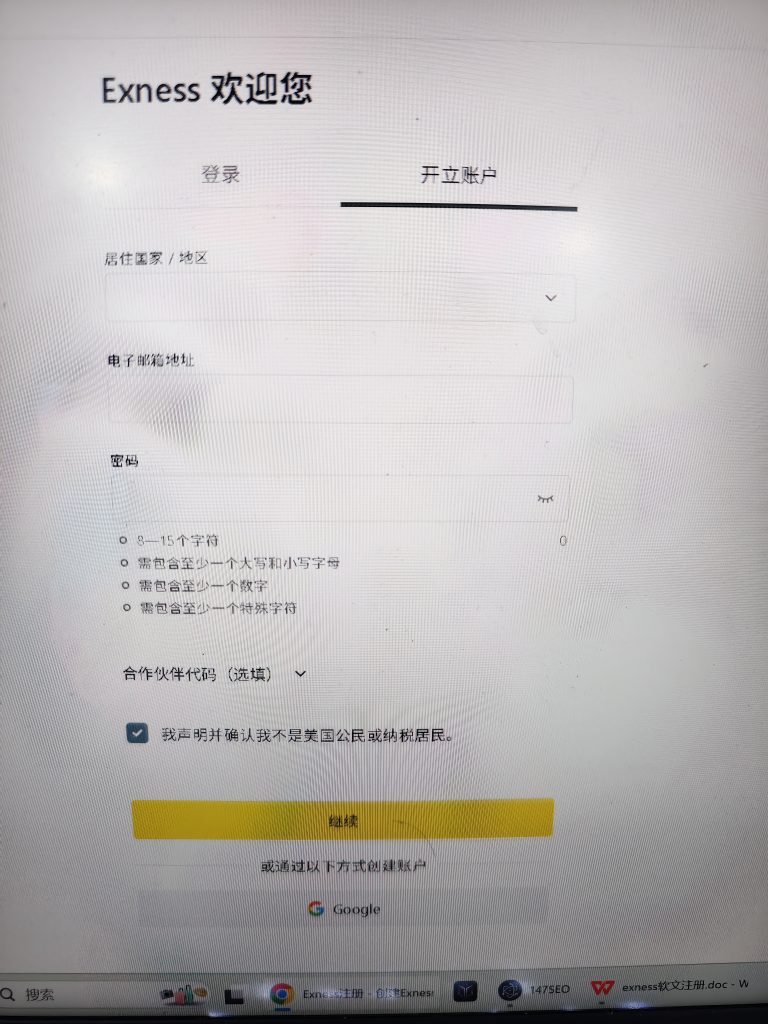Toggle password visibility eye icon
768x1024 pixels.
point(545,498)
